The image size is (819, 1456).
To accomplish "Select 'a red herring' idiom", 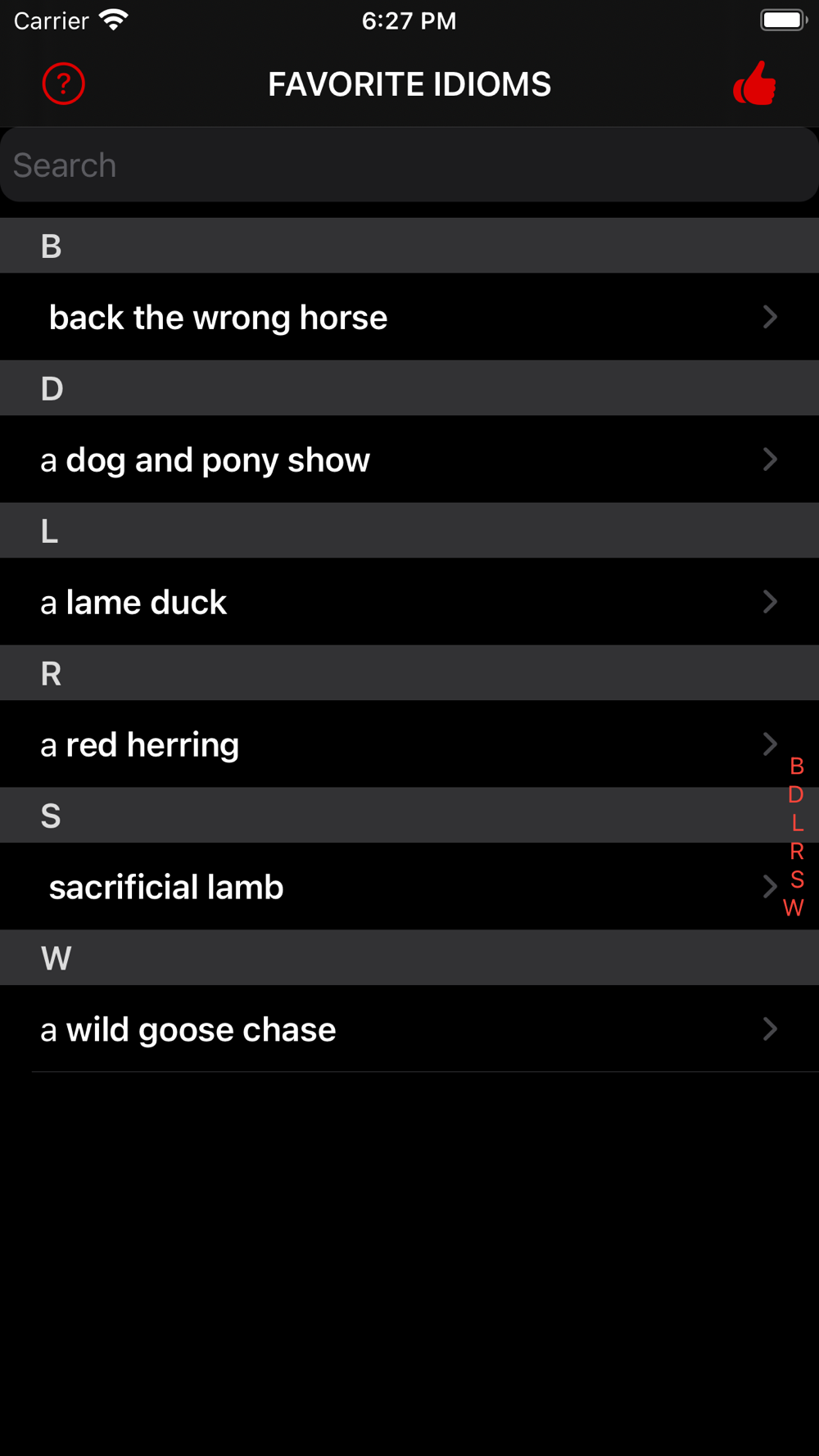I will point(393,744).
